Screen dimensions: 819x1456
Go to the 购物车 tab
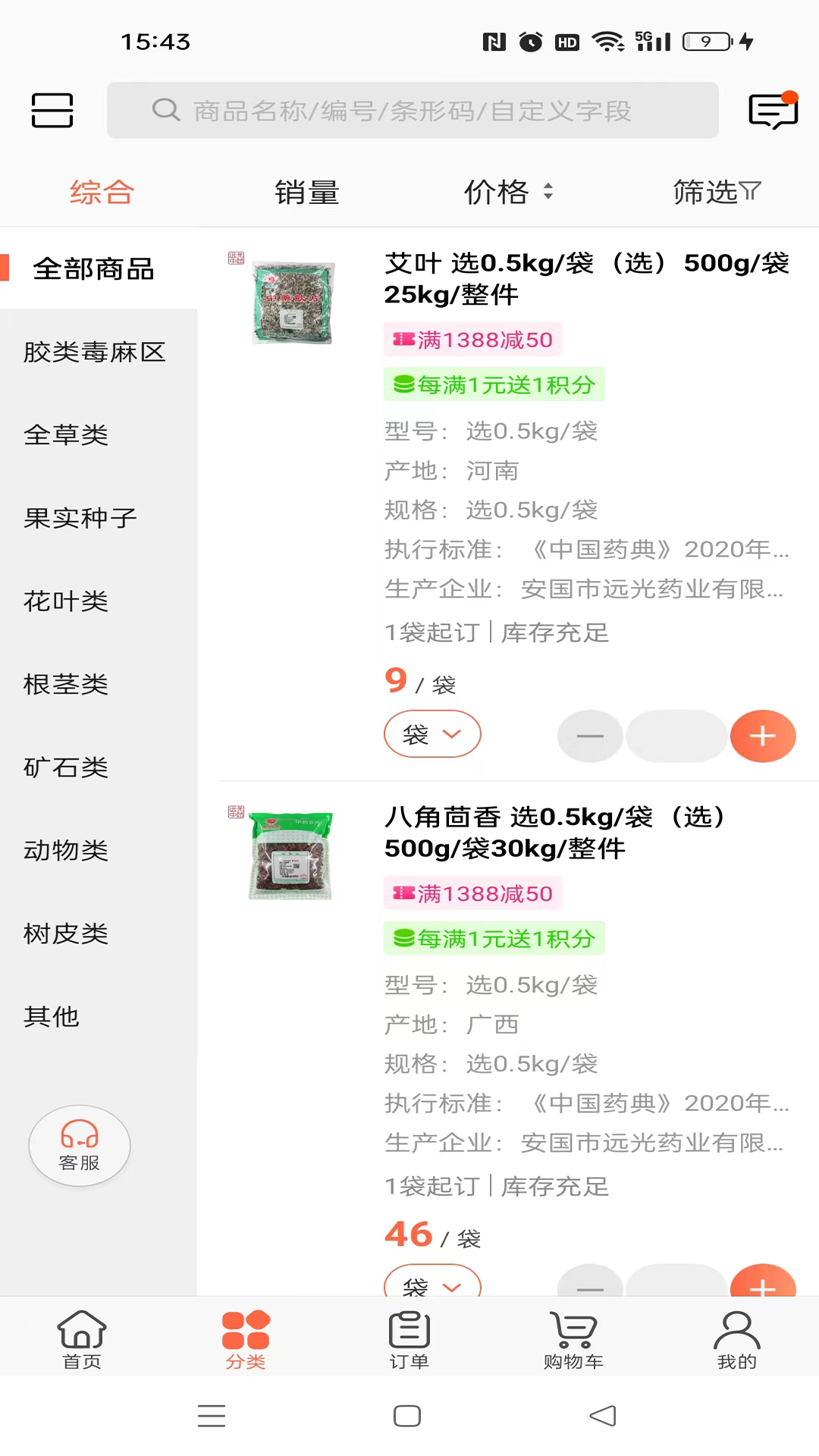coord(573,1340)
